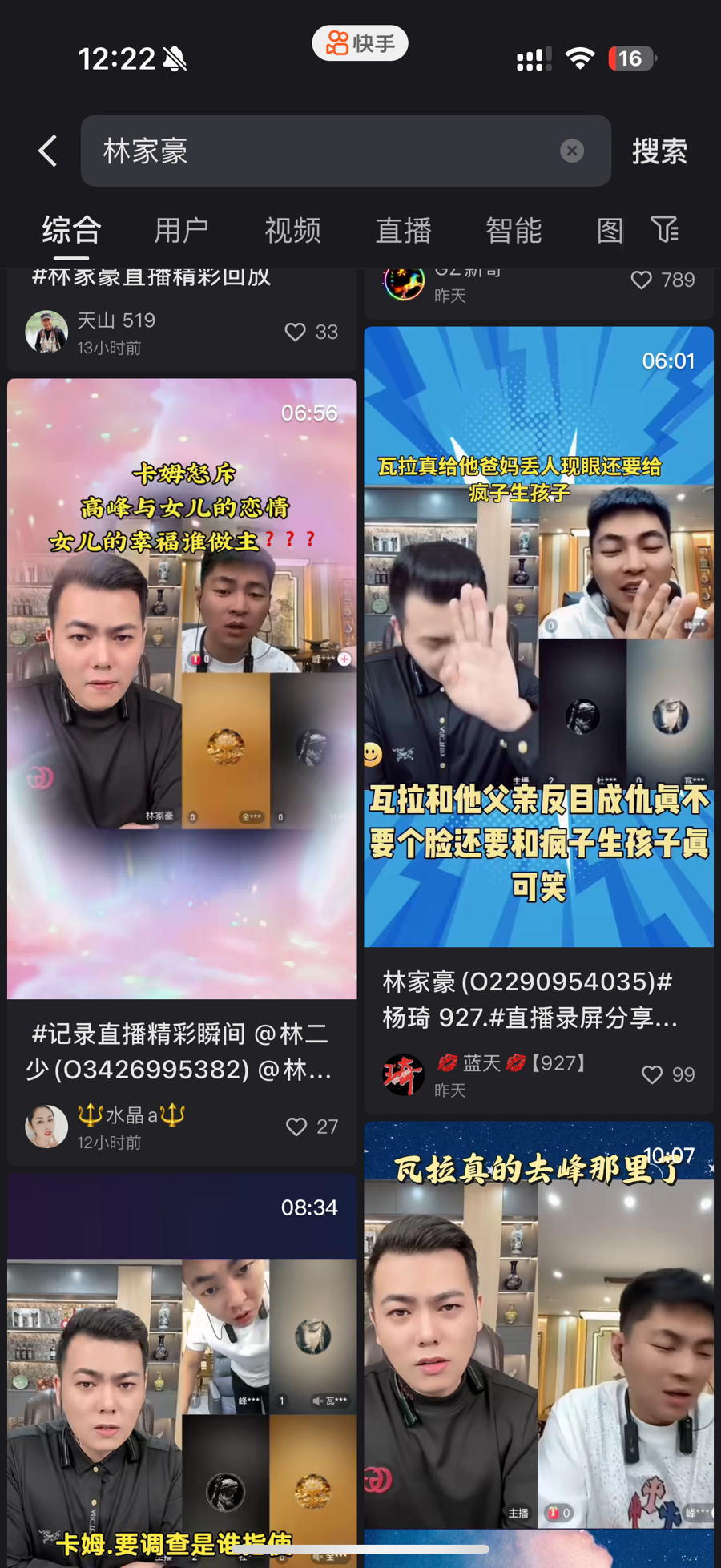Switch to the 用户 tab
This screenshot has width=721, height=1568.
[181, 231]
